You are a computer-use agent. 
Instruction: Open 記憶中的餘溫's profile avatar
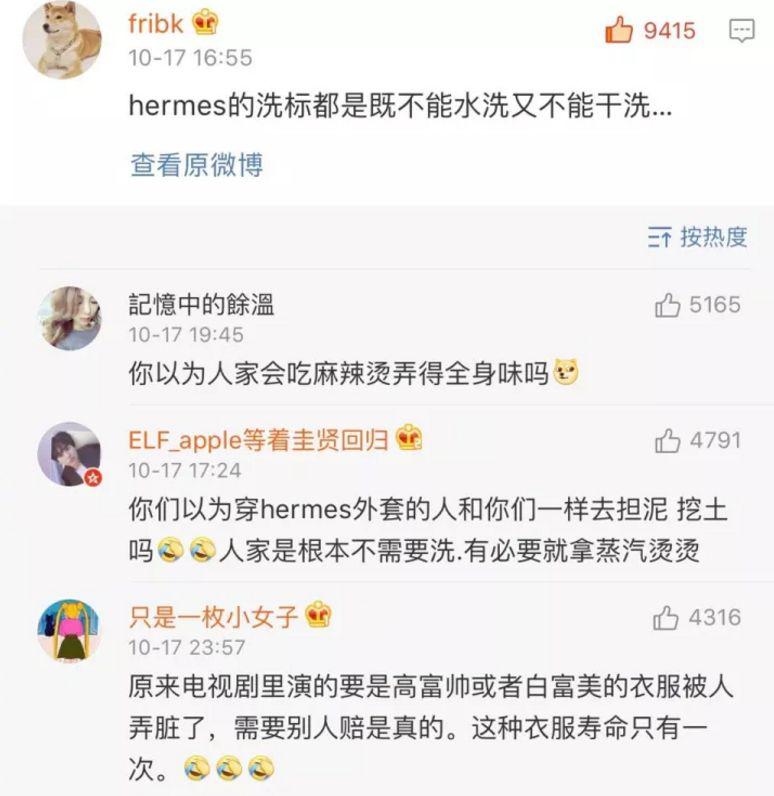(x=69, y=318)
